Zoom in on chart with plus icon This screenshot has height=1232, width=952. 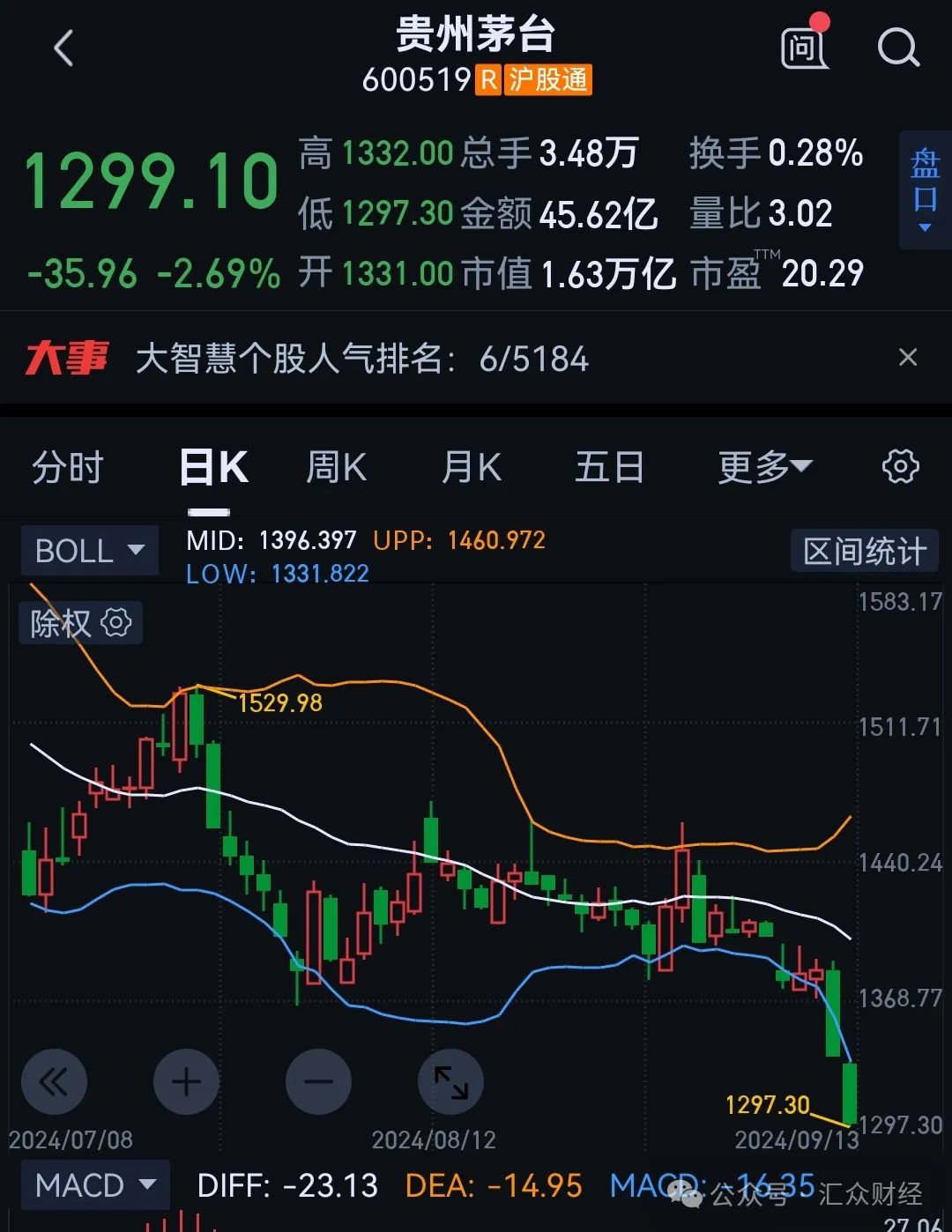click(x=187, y=1081)
